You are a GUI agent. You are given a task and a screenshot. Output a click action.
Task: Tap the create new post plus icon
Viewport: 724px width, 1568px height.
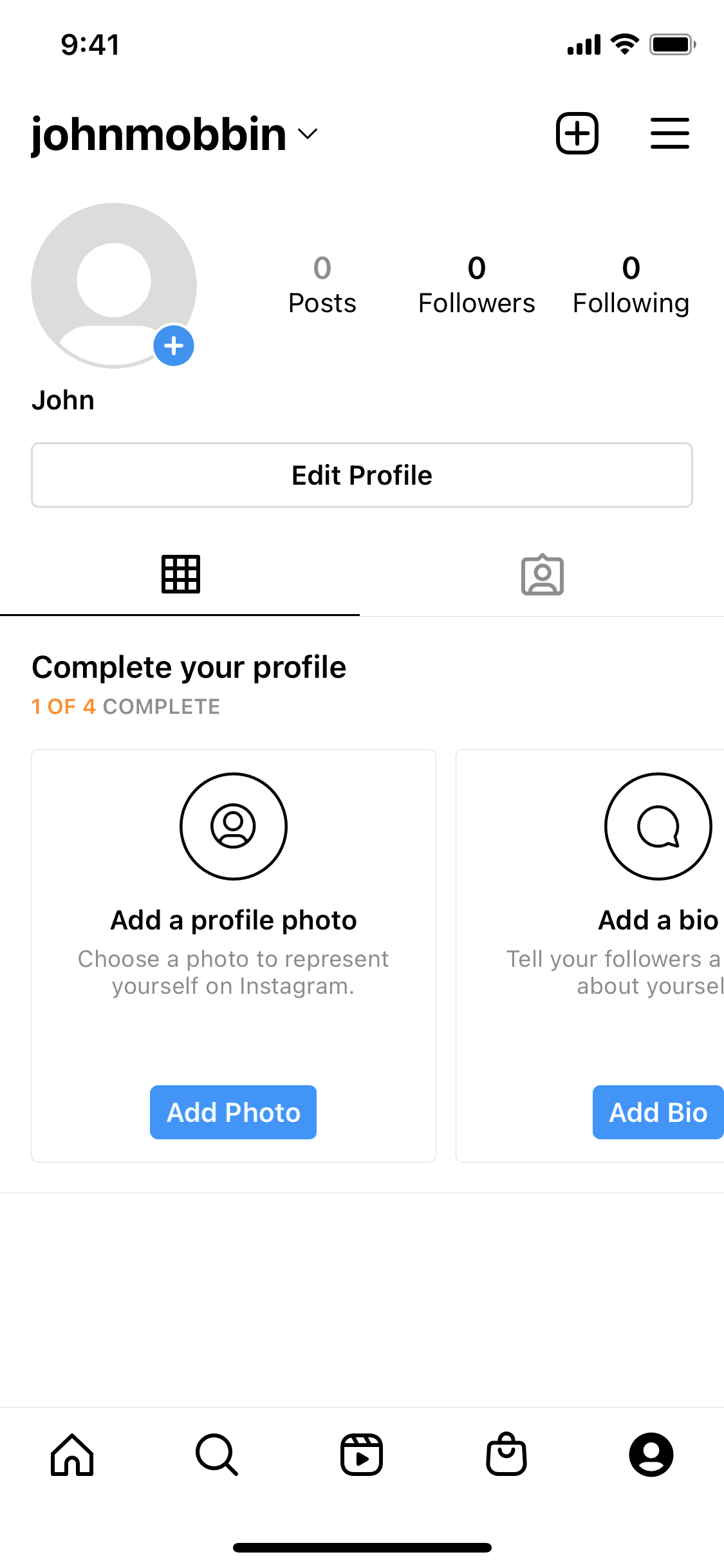[x=577, y=134]
